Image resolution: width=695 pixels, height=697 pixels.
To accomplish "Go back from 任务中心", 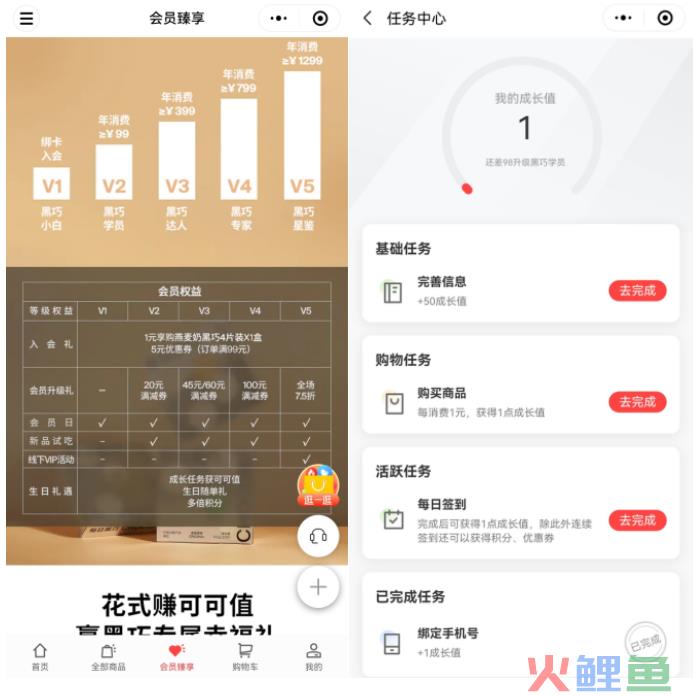I will click(368, 18).
